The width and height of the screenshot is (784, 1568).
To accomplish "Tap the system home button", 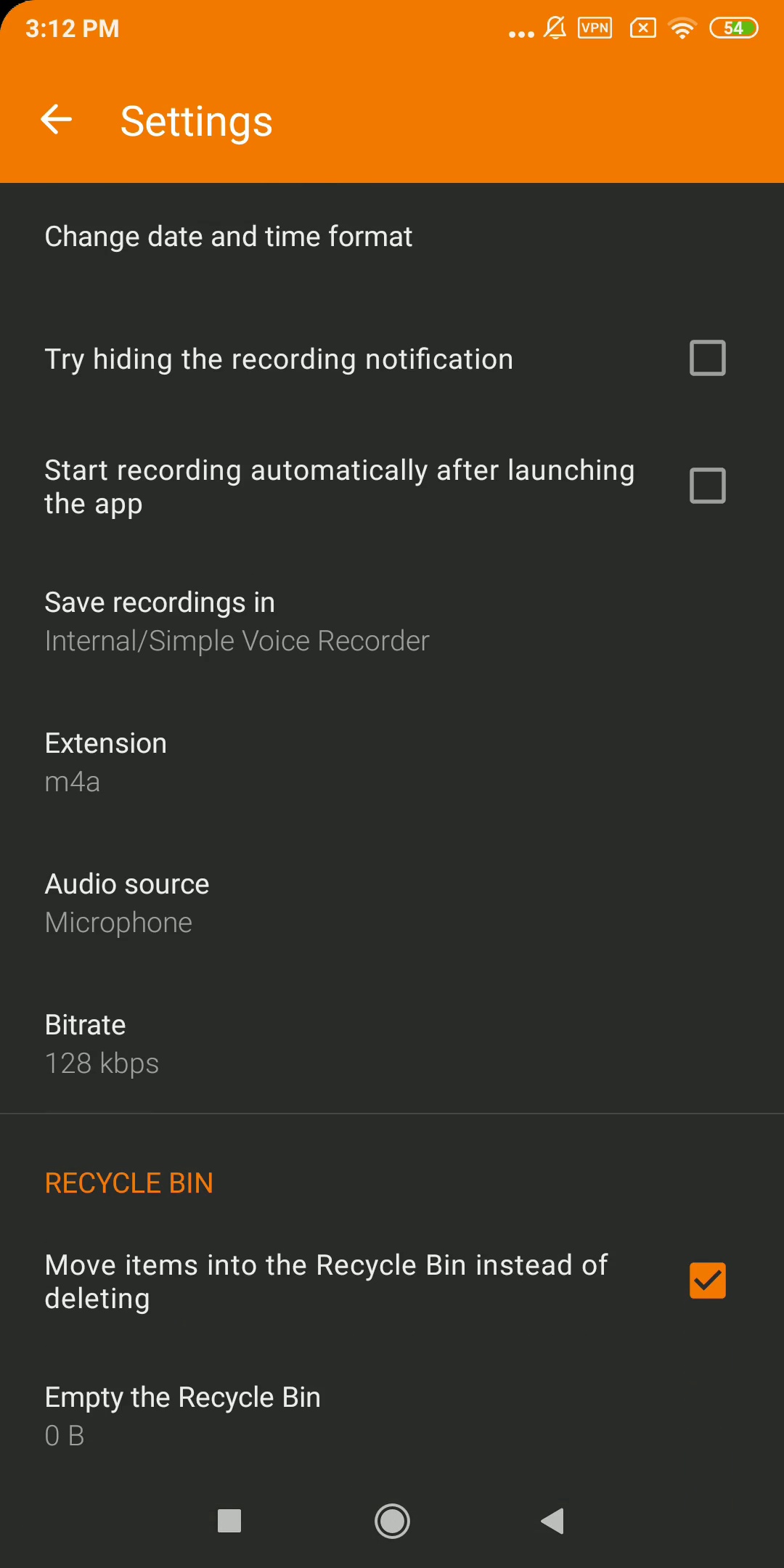I will 392,1521.
